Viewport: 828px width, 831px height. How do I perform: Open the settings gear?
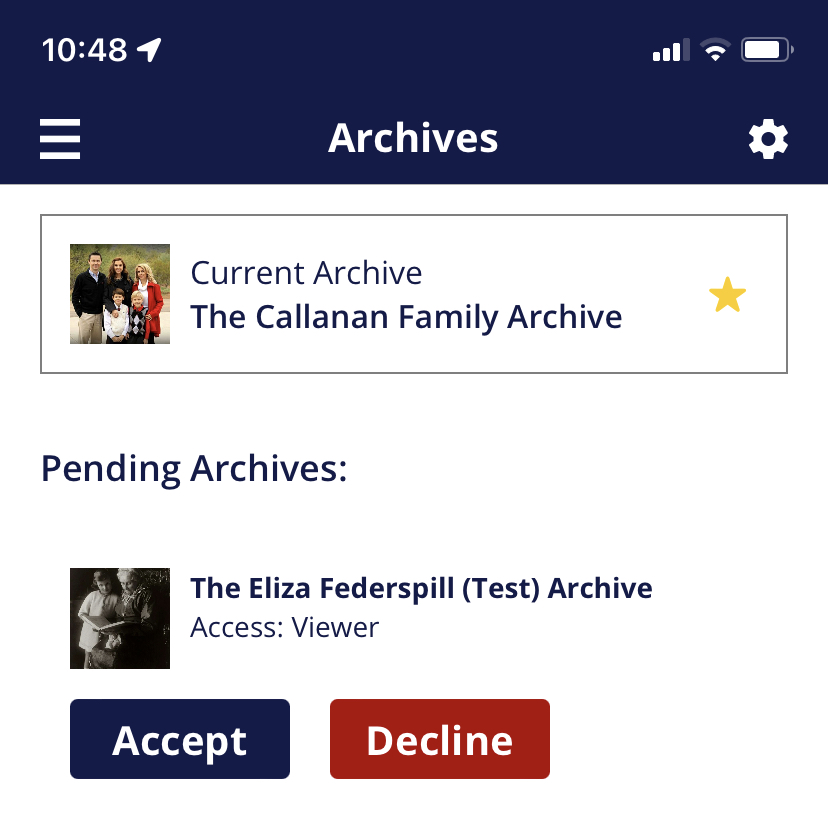click(x=768, y=140)
